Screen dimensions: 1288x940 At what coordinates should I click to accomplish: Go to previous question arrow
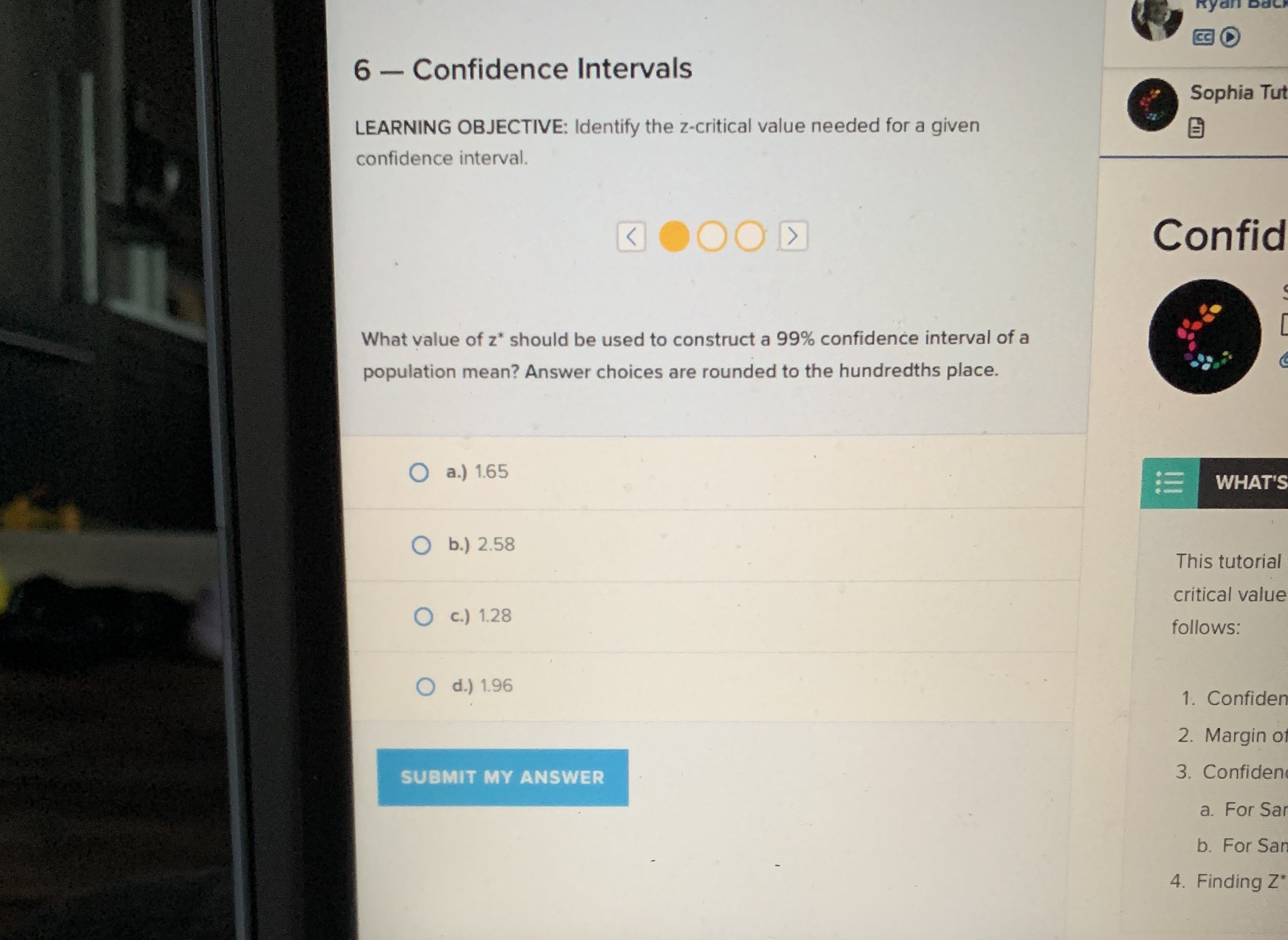point(631,236)
